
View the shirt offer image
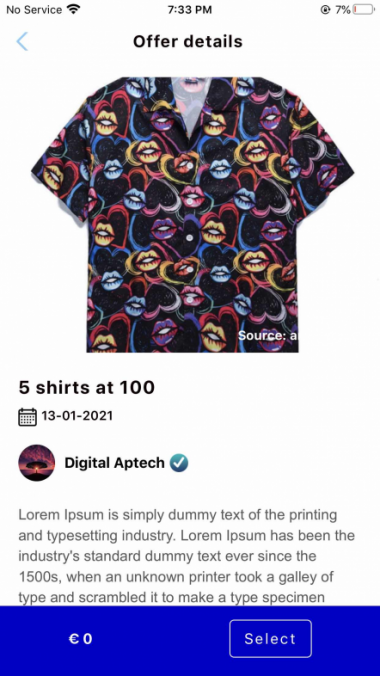tap(192, 215)
